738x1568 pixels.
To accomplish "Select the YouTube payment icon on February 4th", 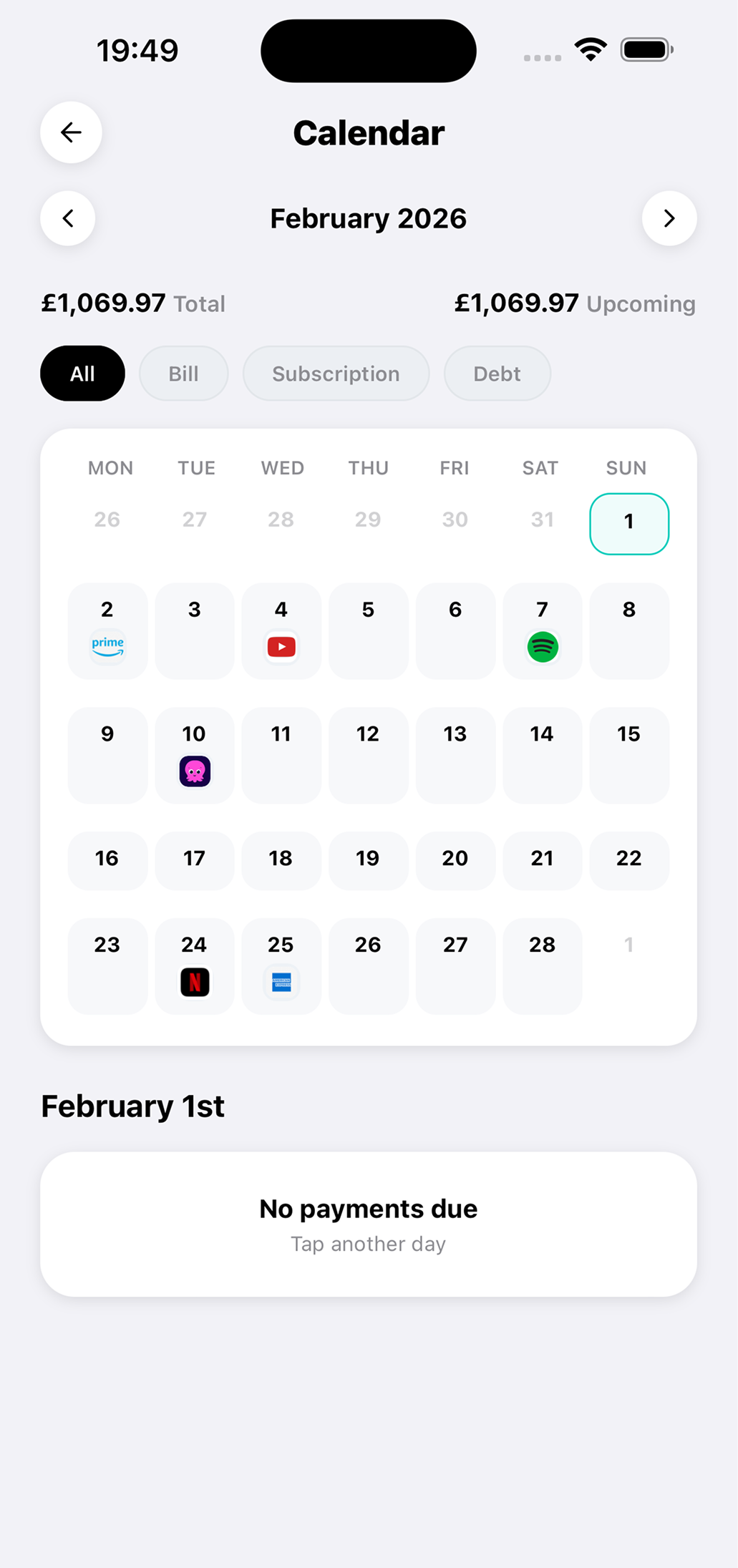I will tap(281, 646).
